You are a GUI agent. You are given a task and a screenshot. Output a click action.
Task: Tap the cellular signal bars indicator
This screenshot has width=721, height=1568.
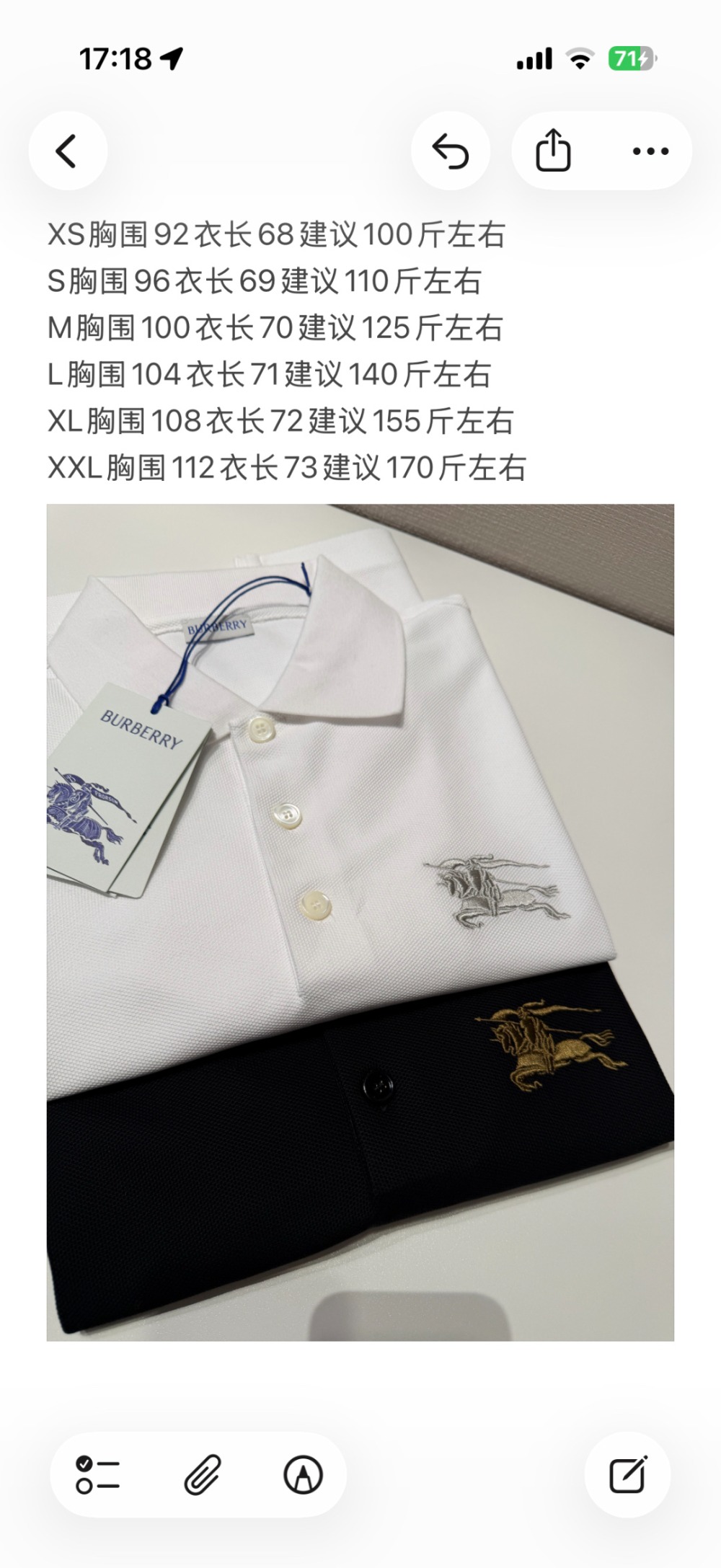coord(534,60)
